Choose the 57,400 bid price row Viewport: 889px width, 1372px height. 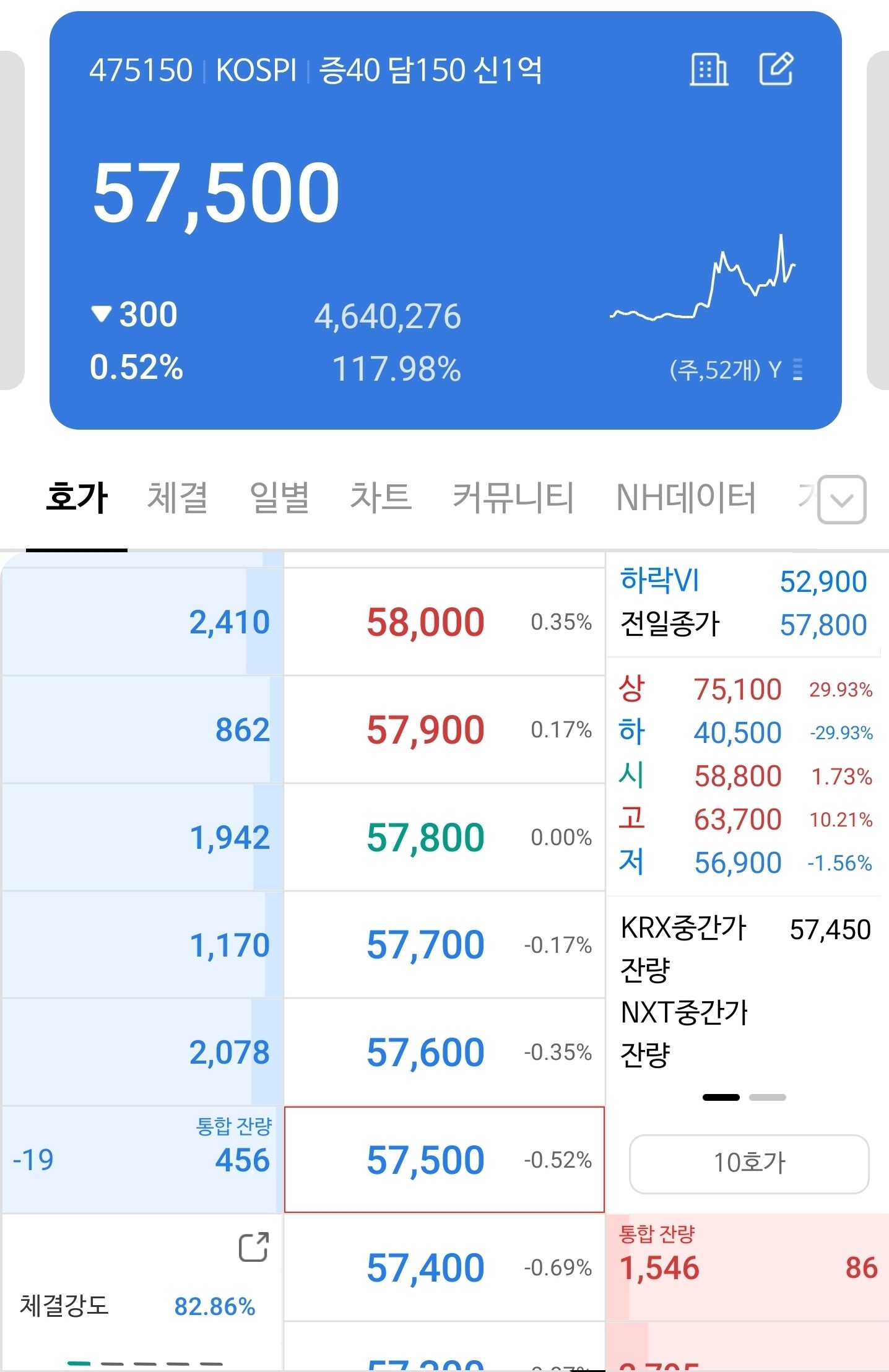pyautogui.click(x=444, y=1267)
